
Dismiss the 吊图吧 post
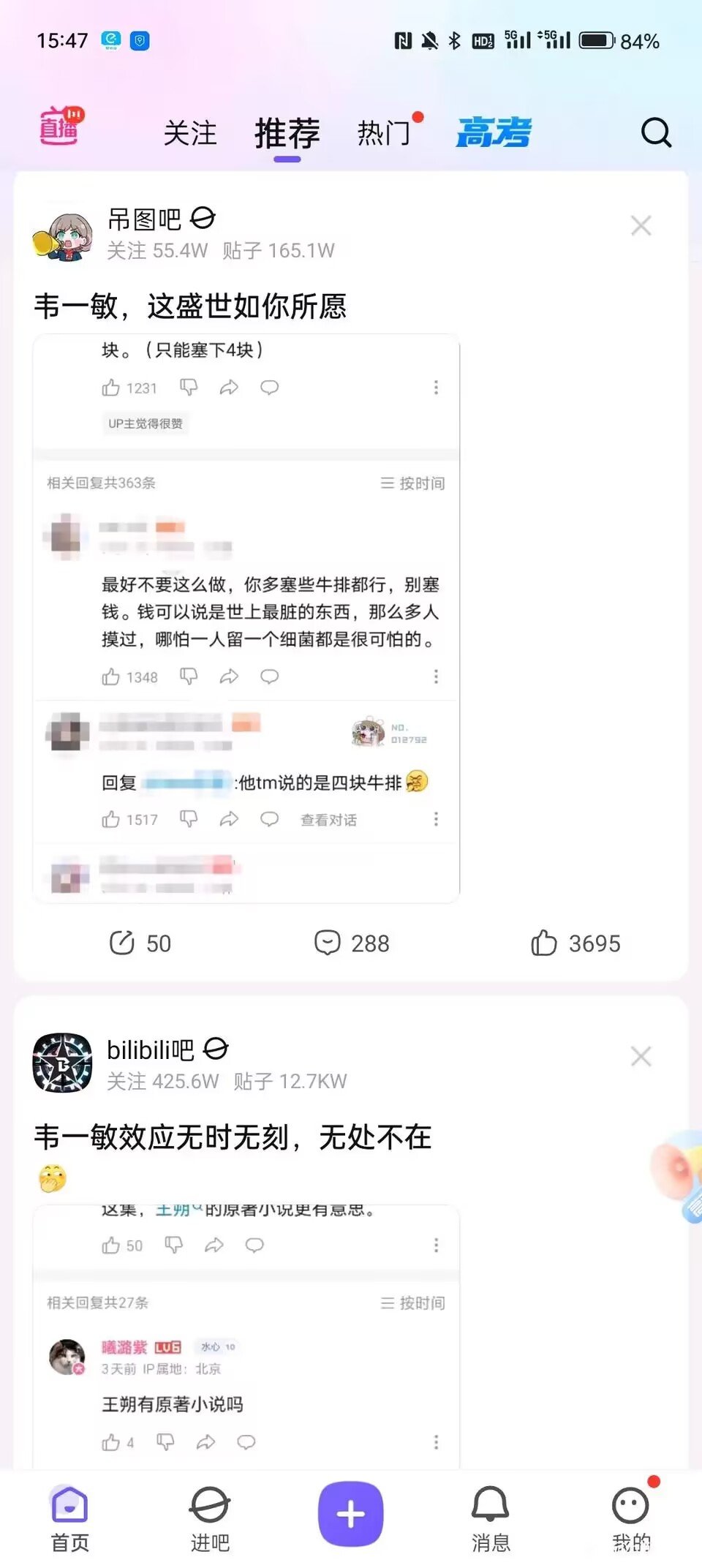pos(641,226)
